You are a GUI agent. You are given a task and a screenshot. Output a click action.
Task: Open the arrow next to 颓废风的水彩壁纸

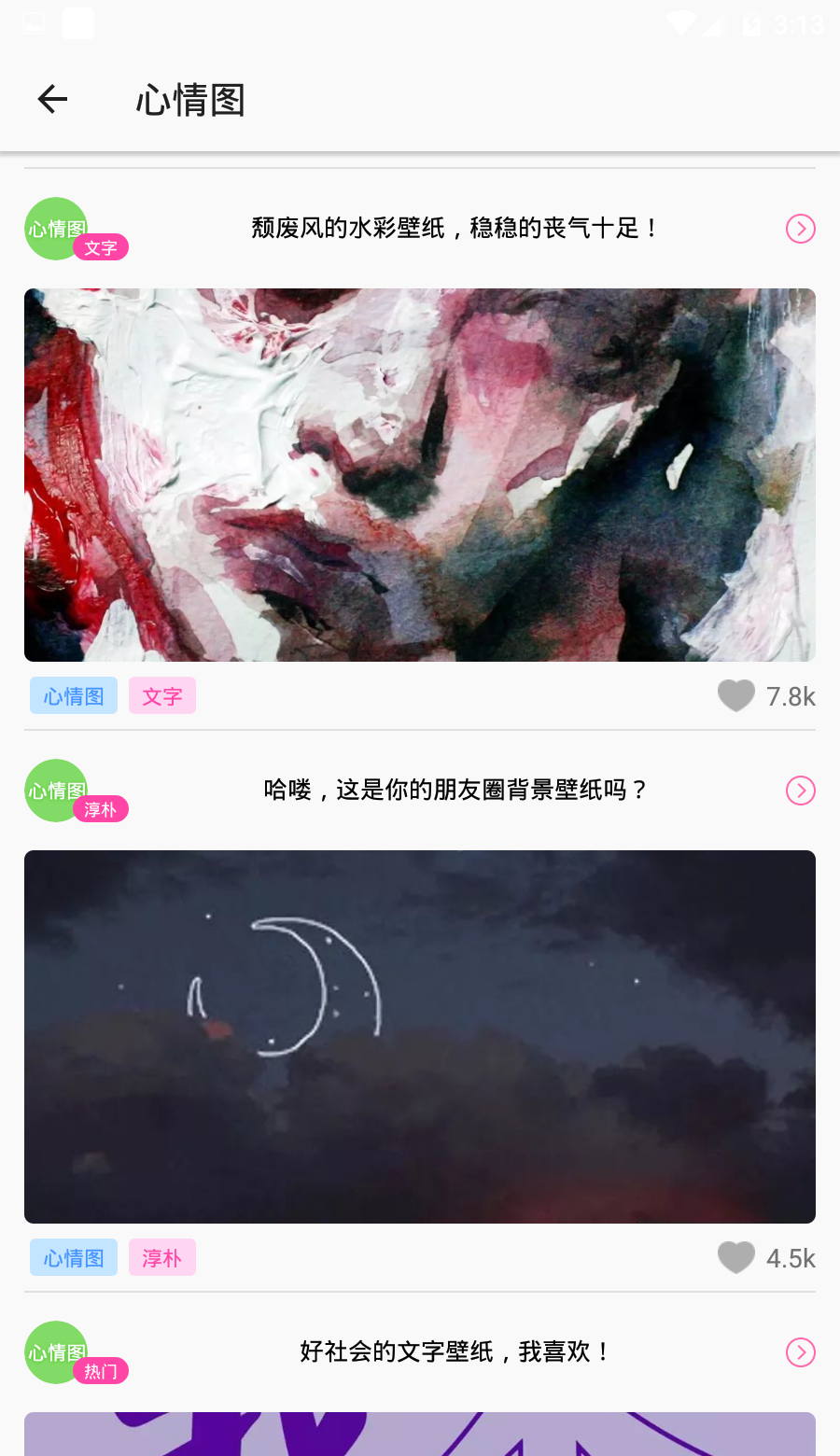[x=800, y=229]
